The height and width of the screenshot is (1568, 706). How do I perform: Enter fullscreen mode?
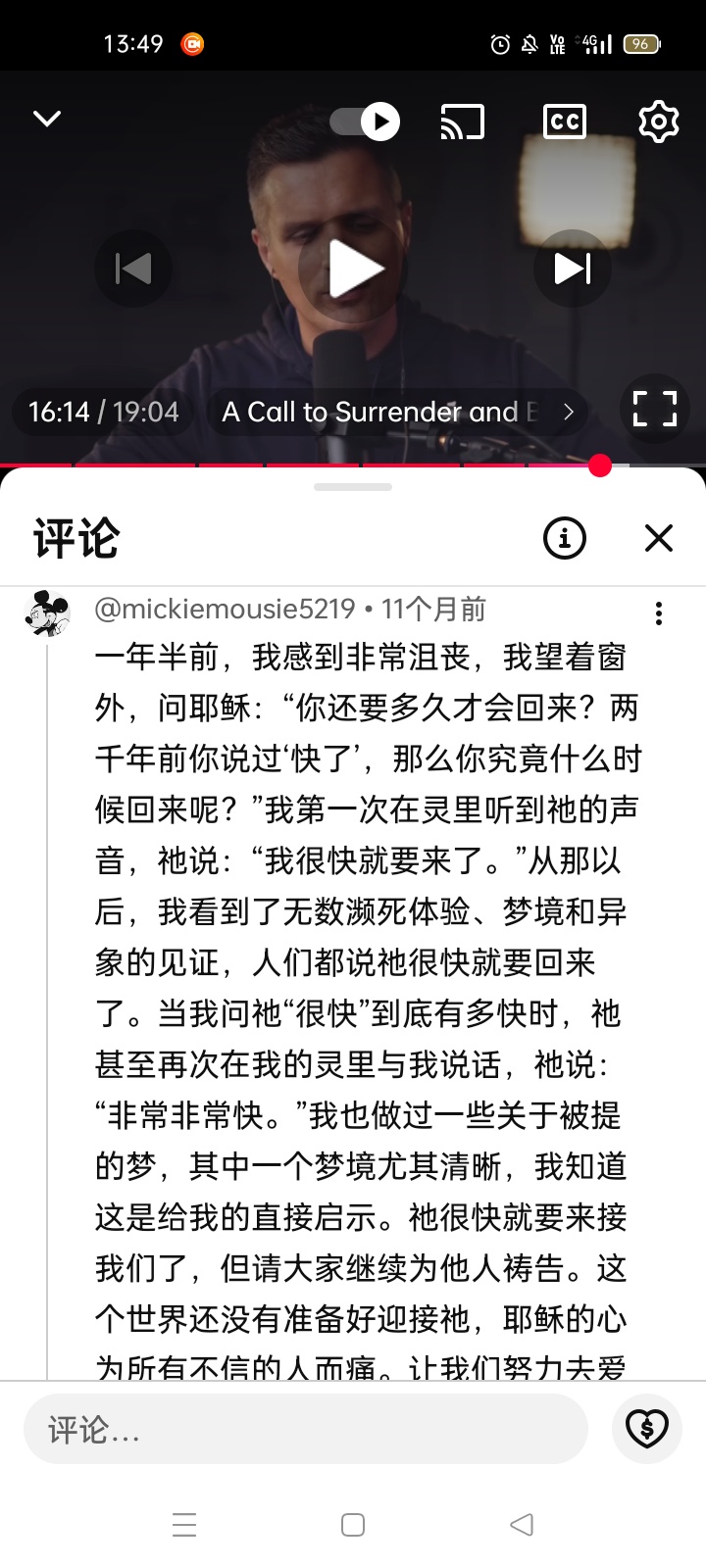pos(655,409)
